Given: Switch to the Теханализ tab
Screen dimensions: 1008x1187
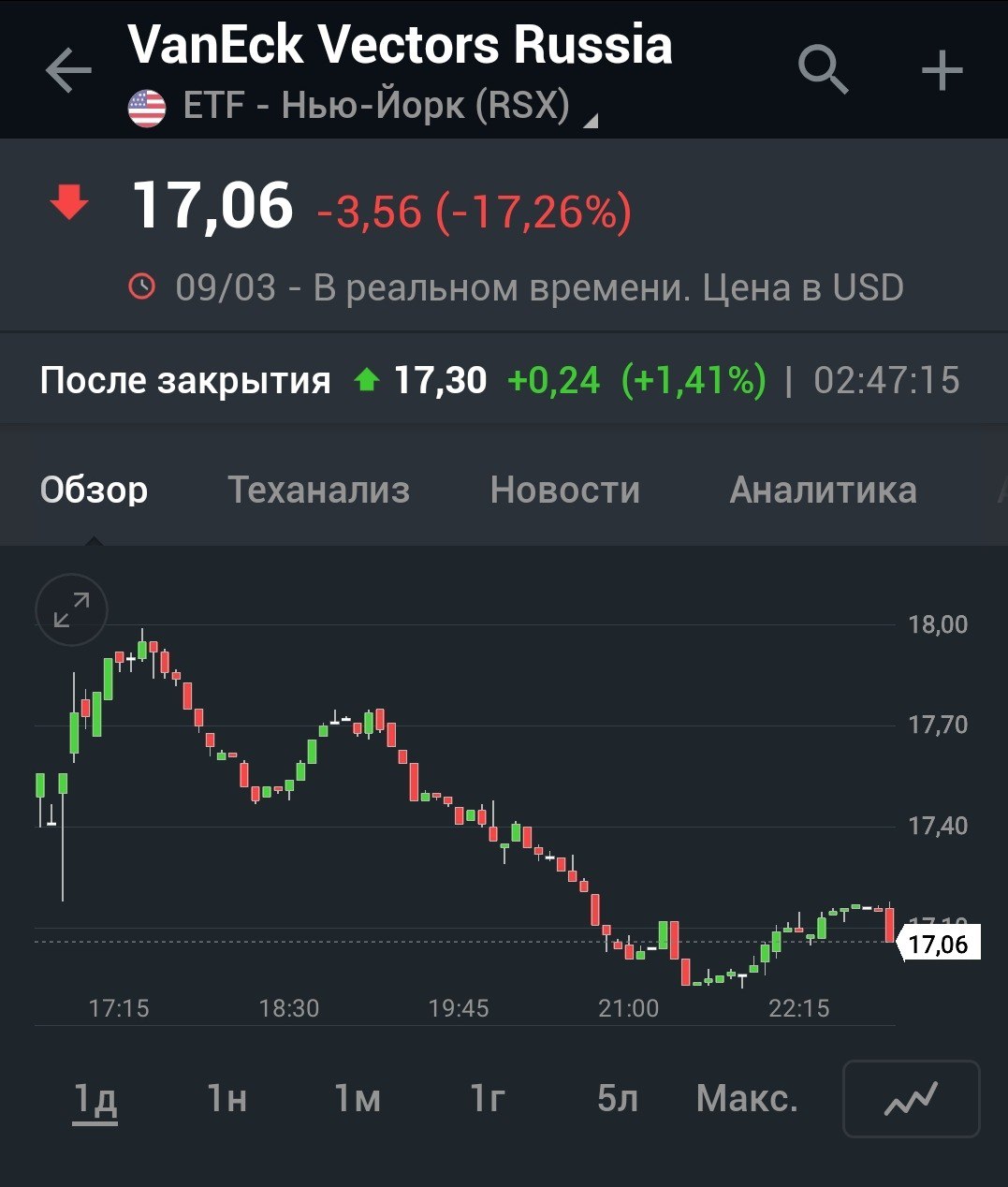Looking at the screenshot, I should click(x=319, y=490).
